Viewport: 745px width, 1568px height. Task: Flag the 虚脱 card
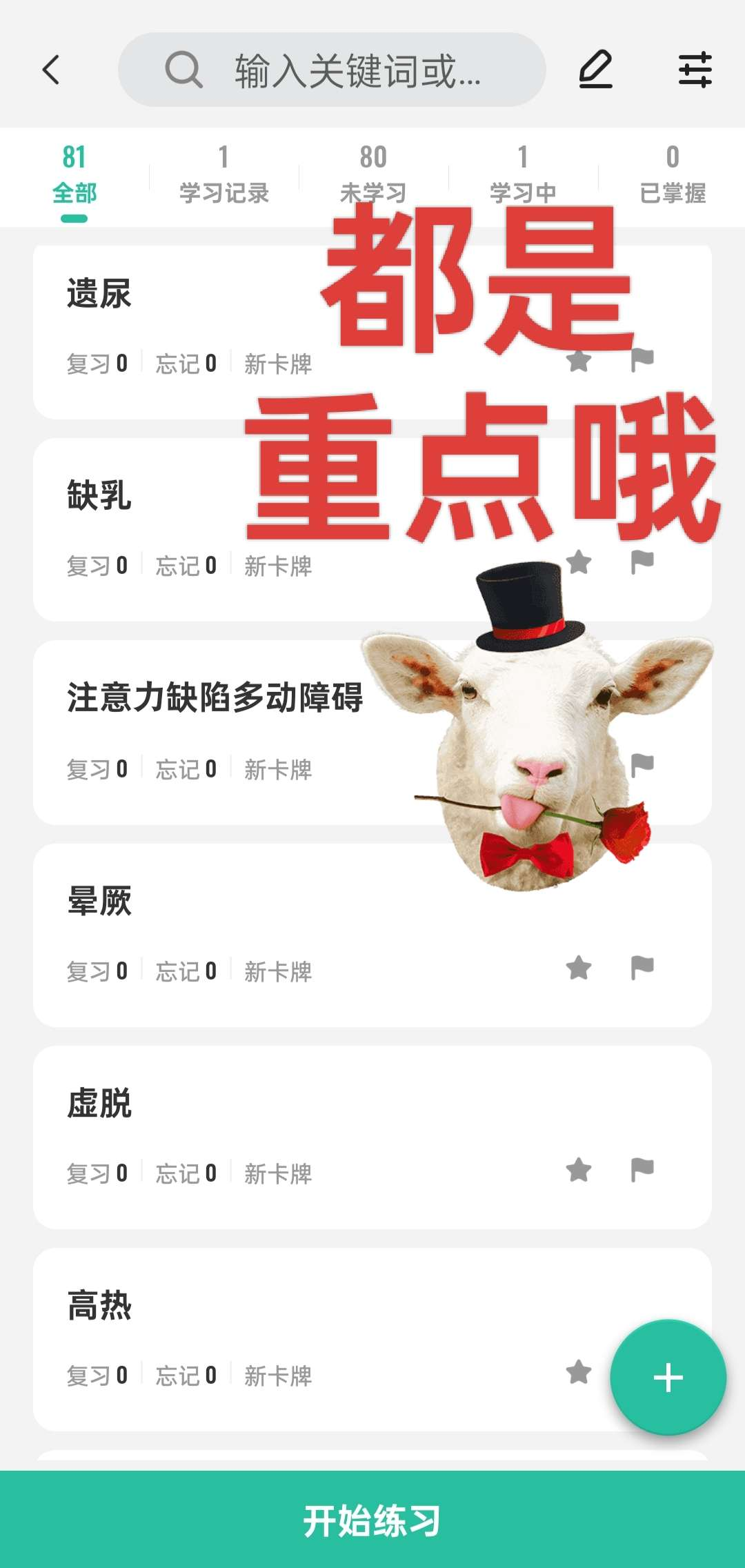[642, 1170]
